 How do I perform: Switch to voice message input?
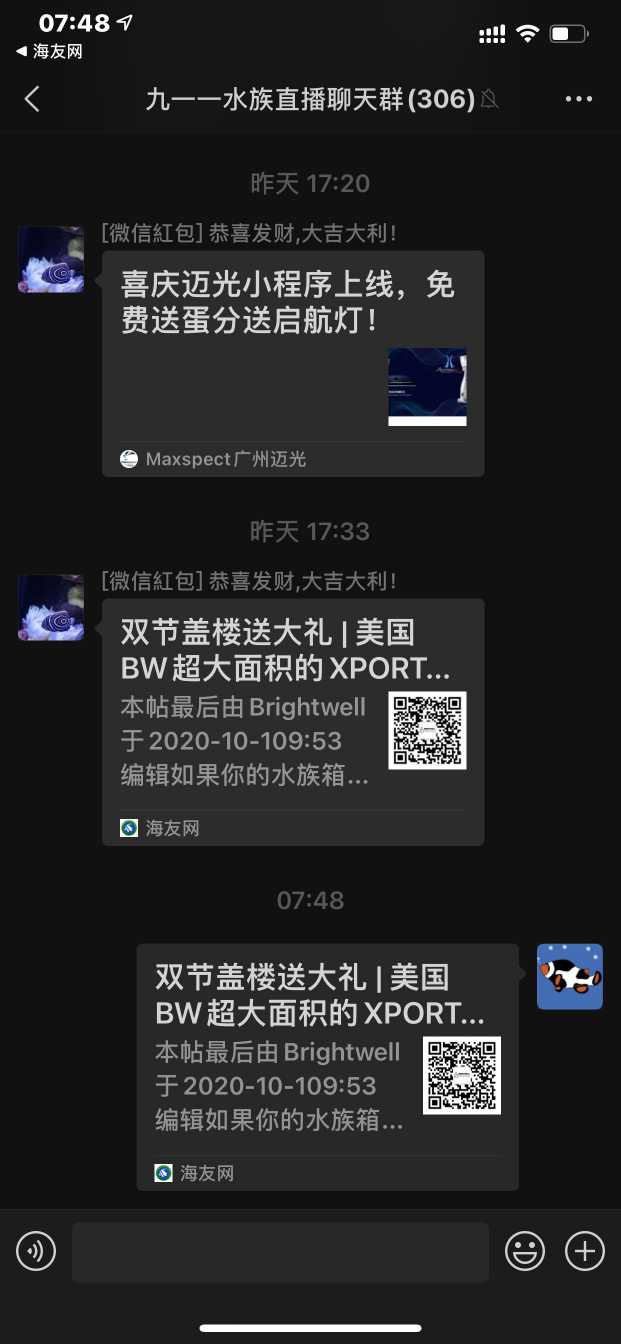click(36, 1251)
